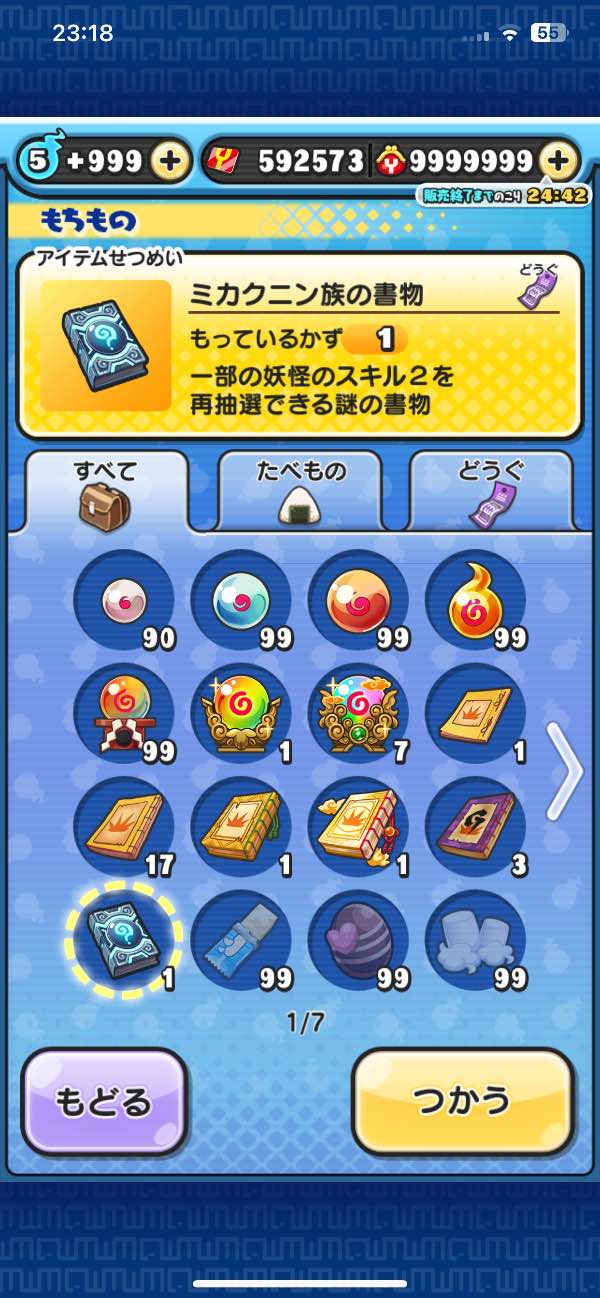This screenshot has height=1298, width=600.
Task: Choose the blue ice candy bar item
Action: point(240,940)
